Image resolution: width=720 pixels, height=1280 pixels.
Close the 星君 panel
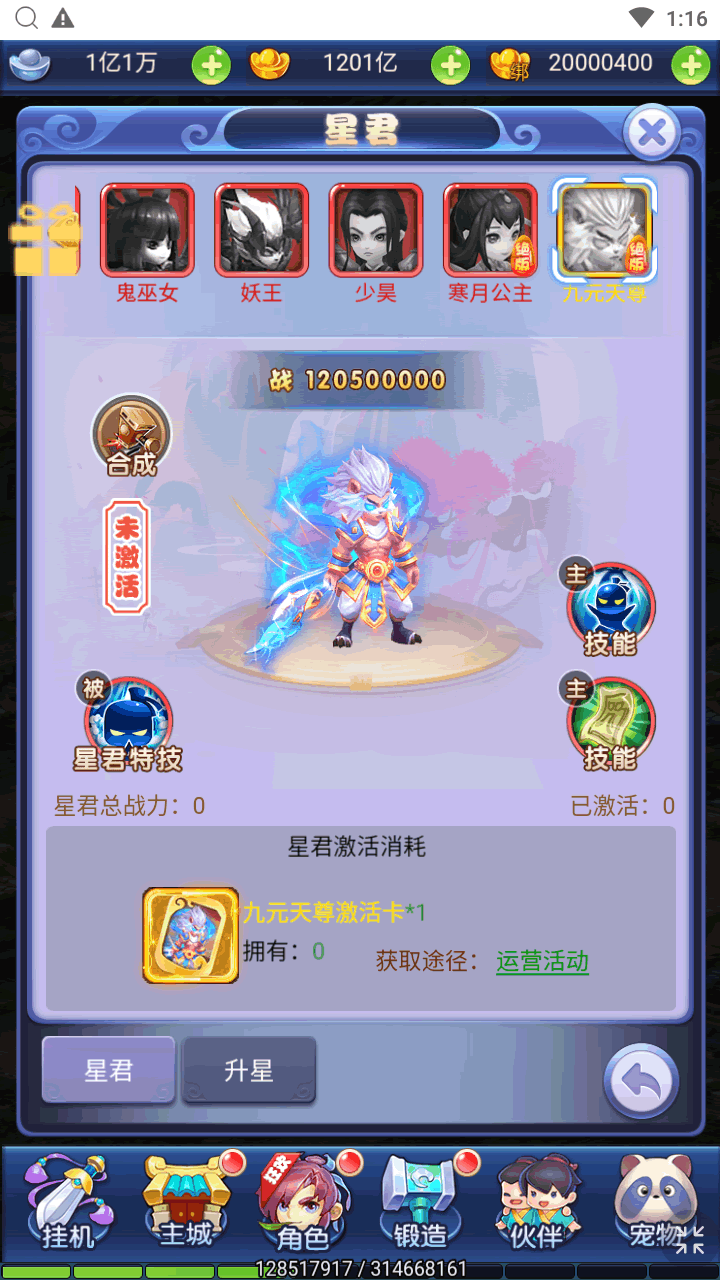pyautogui.click(x=651, y=131)
